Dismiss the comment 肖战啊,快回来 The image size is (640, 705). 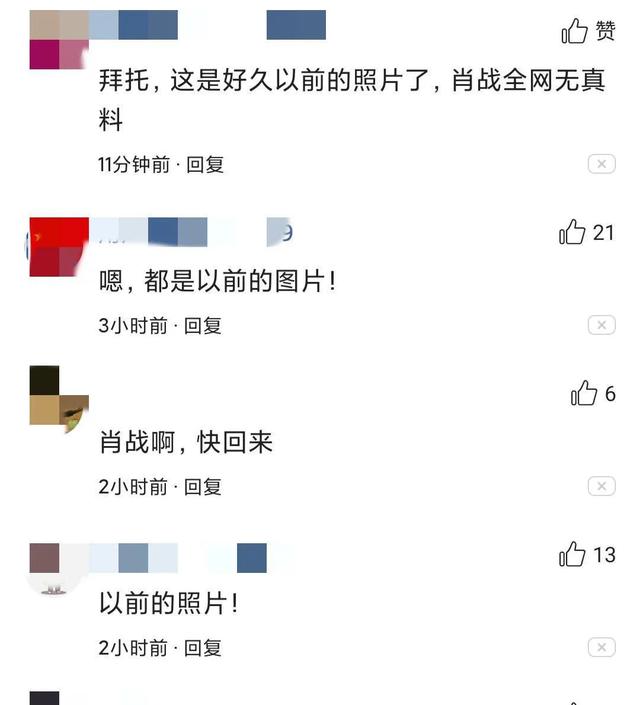pos(601,486)
